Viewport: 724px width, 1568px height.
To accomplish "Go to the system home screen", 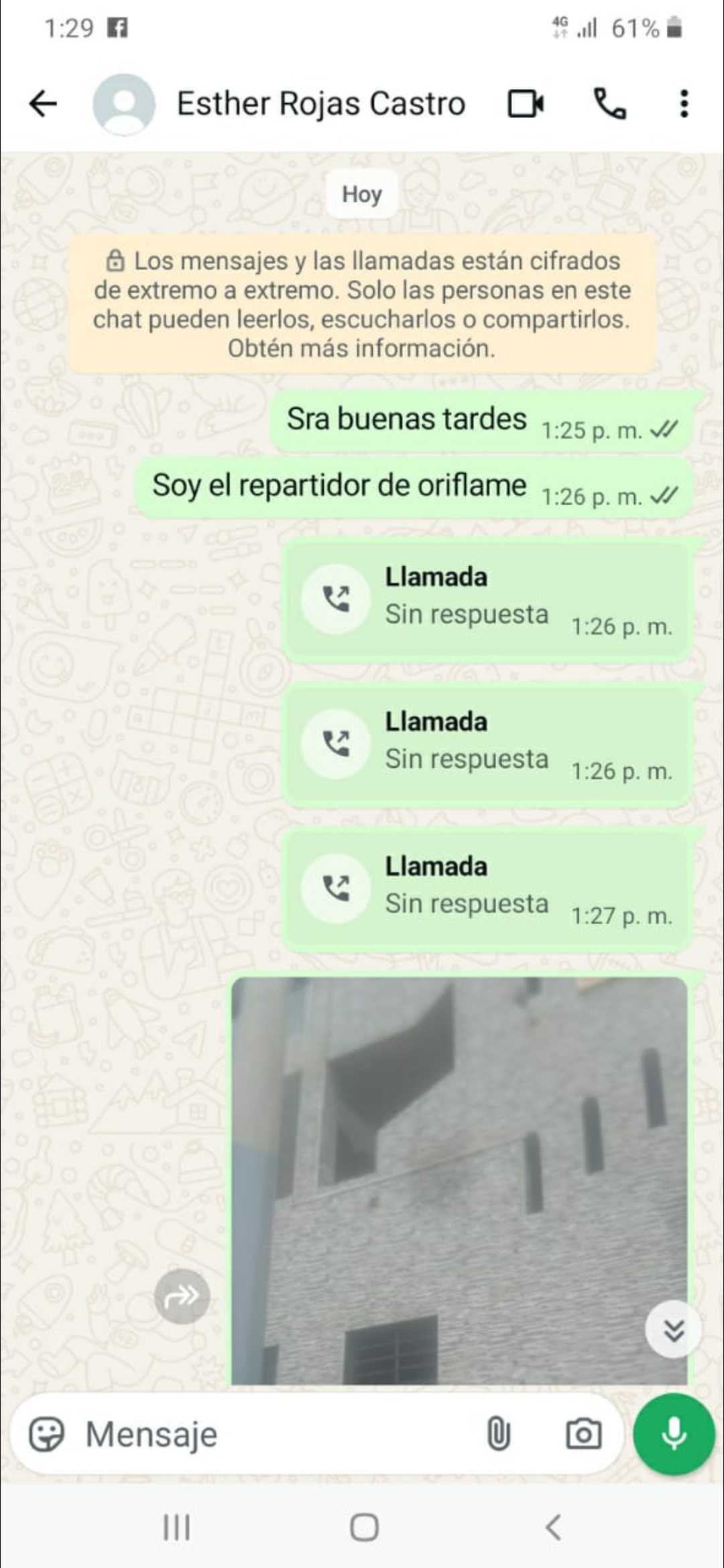I will coord(364,1528).
